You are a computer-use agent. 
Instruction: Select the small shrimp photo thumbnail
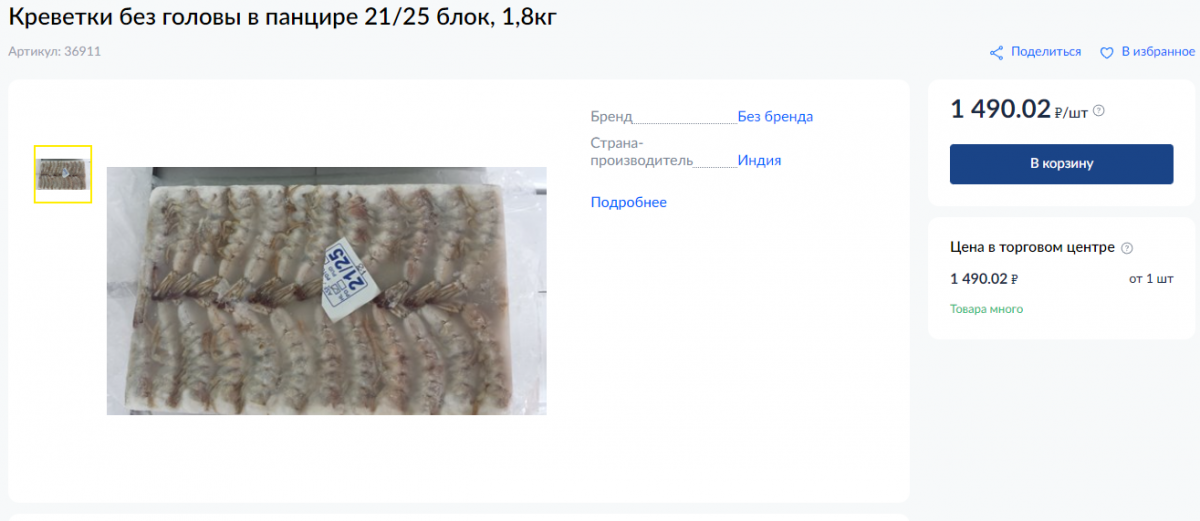pos(63,174)
